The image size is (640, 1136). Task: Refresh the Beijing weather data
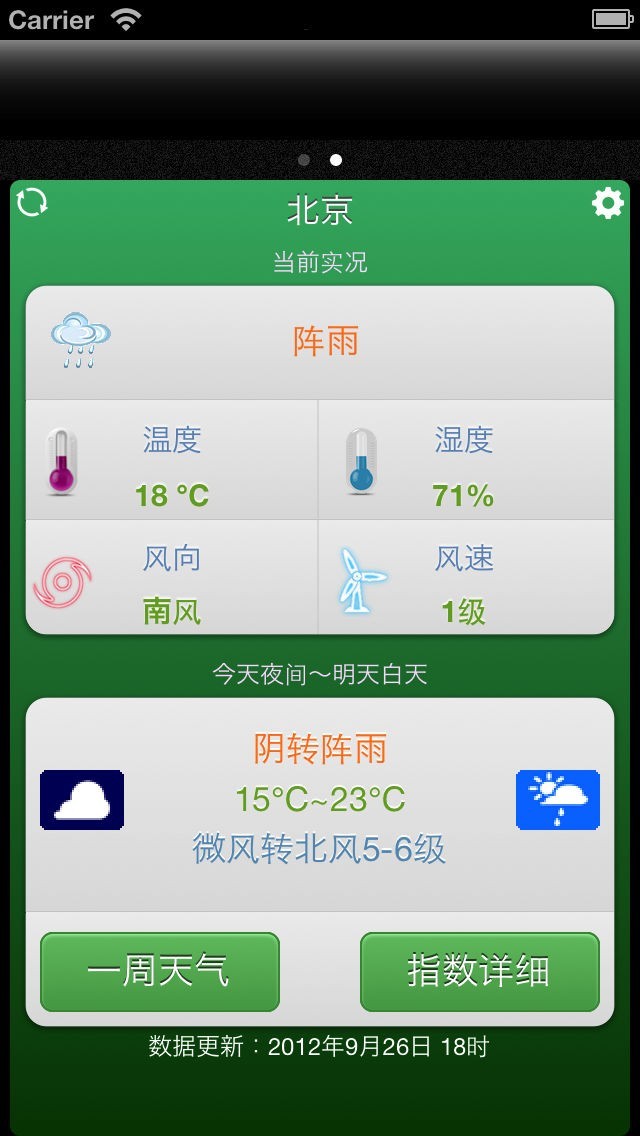point(32,202)
